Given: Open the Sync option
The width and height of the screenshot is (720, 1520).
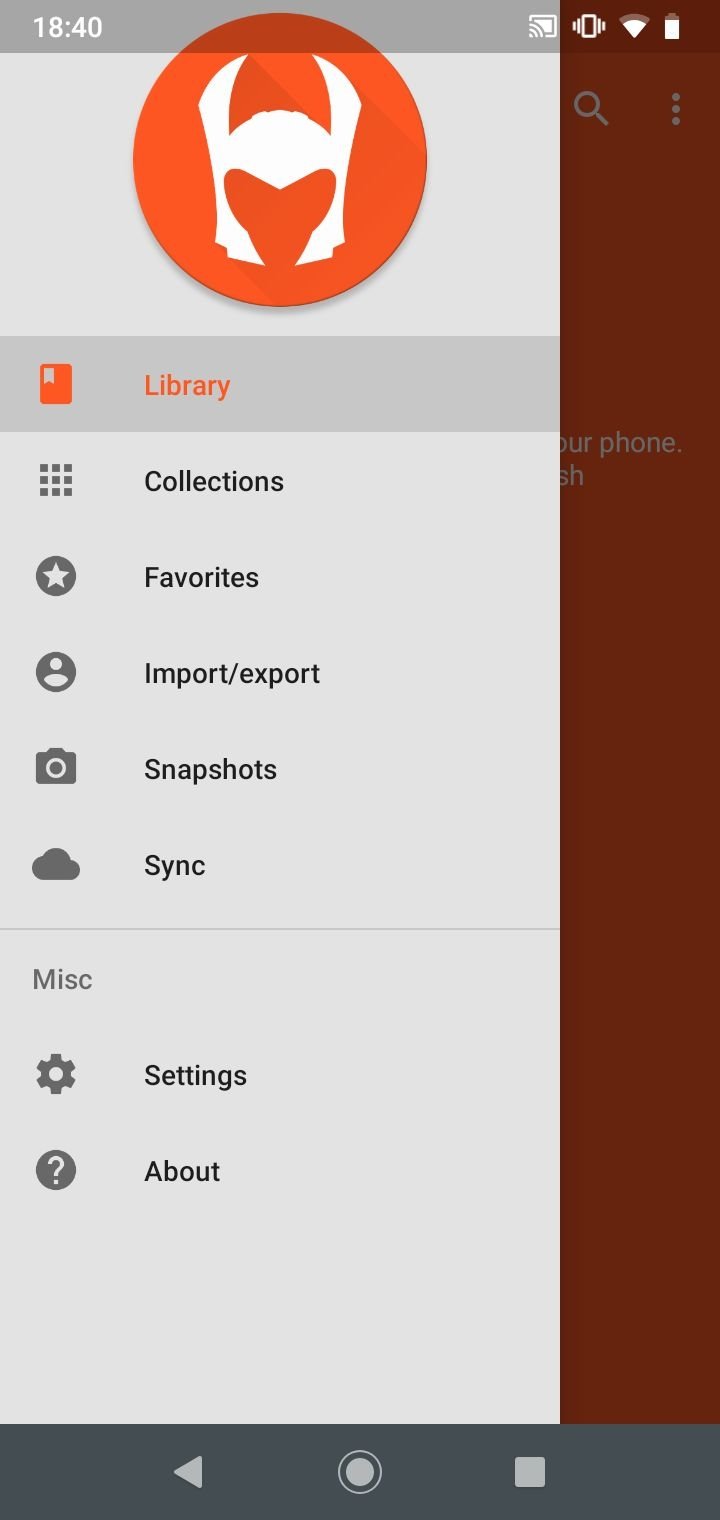Looking at the screenshot, I should [280, 864].
